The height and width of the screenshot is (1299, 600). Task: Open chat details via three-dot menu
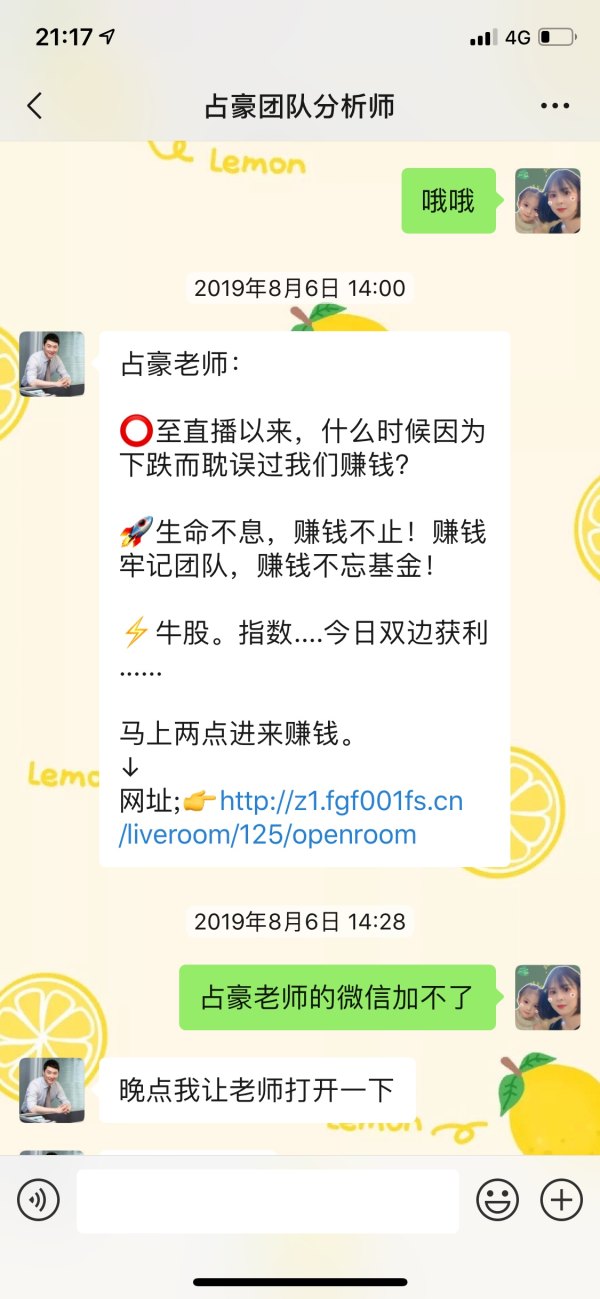(555, 106)
